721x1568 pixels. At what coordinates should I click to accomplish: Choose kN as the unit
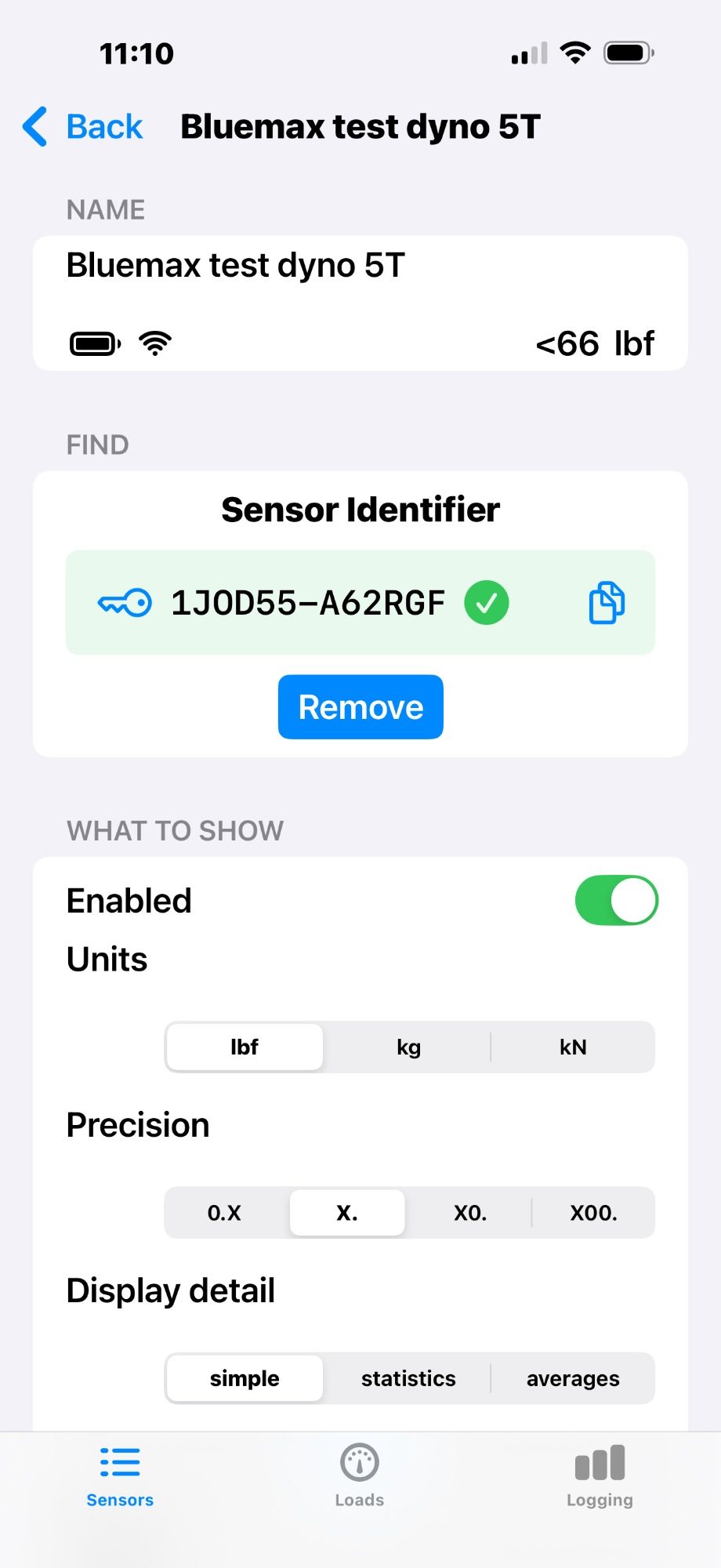573,1047
